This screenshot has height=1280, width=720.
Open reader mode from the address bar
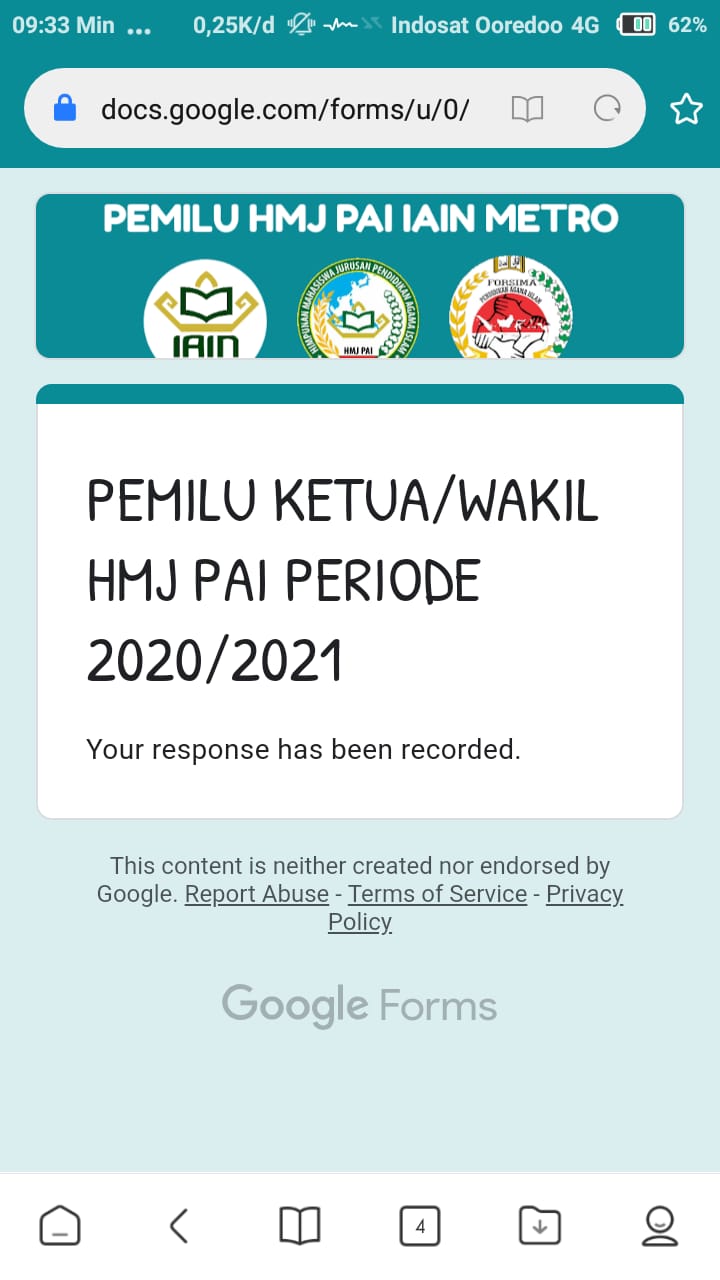(527, 109)
